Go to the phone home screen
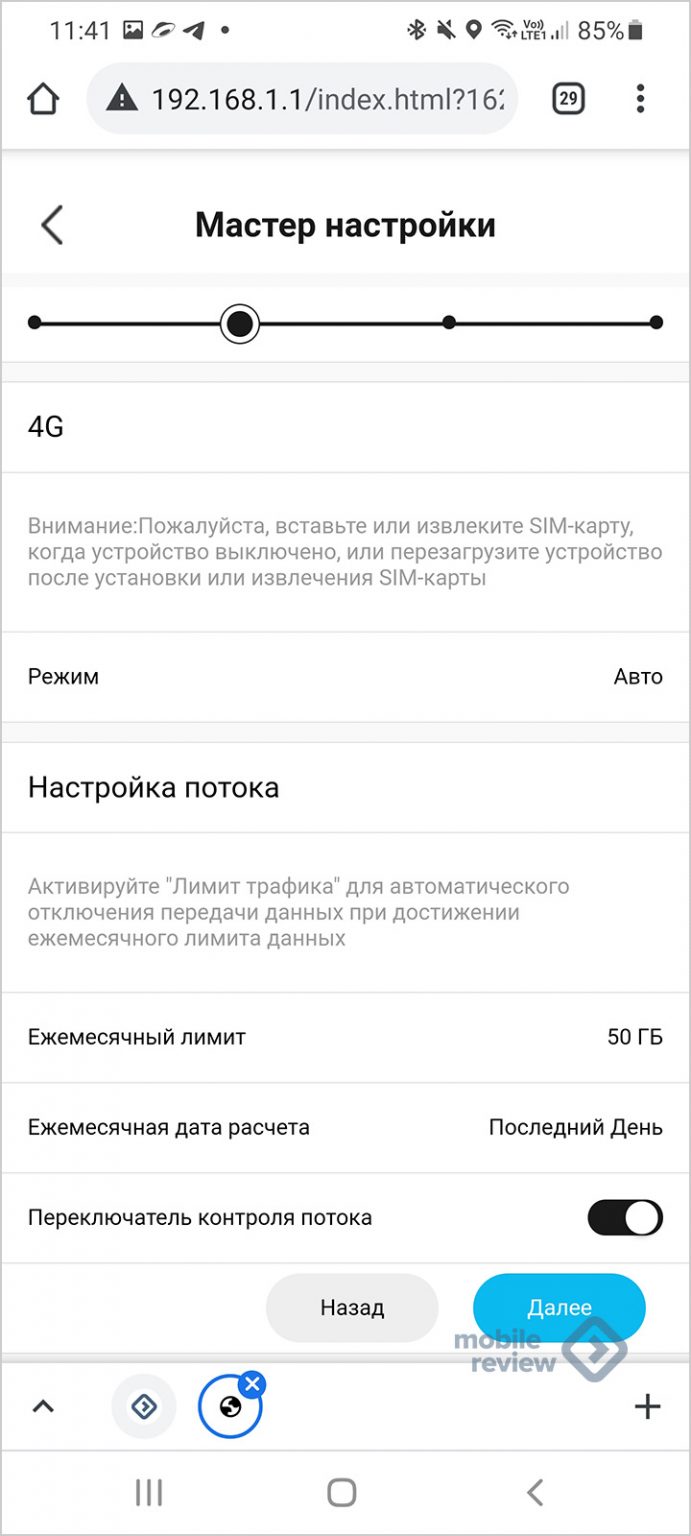Image resolution: width=691 pixels, height=1536 pixels. coord(342,1493)
